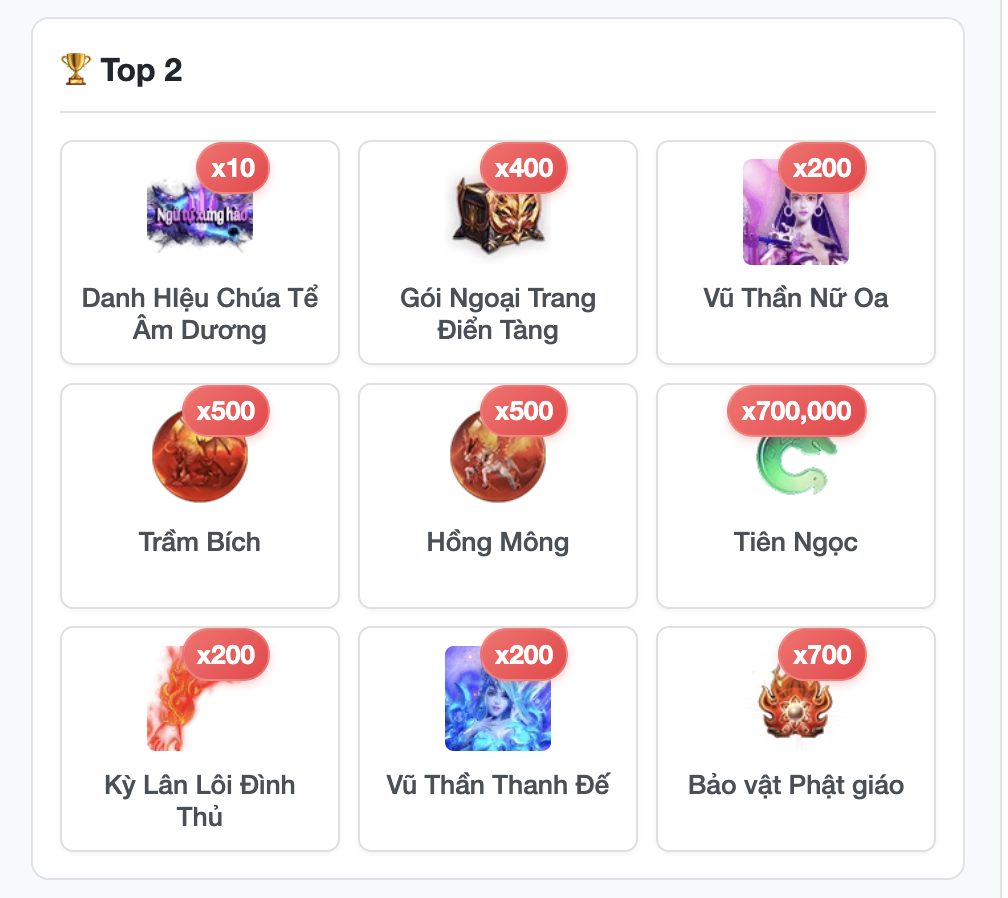Tap the Trầm Bích reward card
Image resolution: width=1008 pixels, height=898 pixels.
tap(200, 496)
